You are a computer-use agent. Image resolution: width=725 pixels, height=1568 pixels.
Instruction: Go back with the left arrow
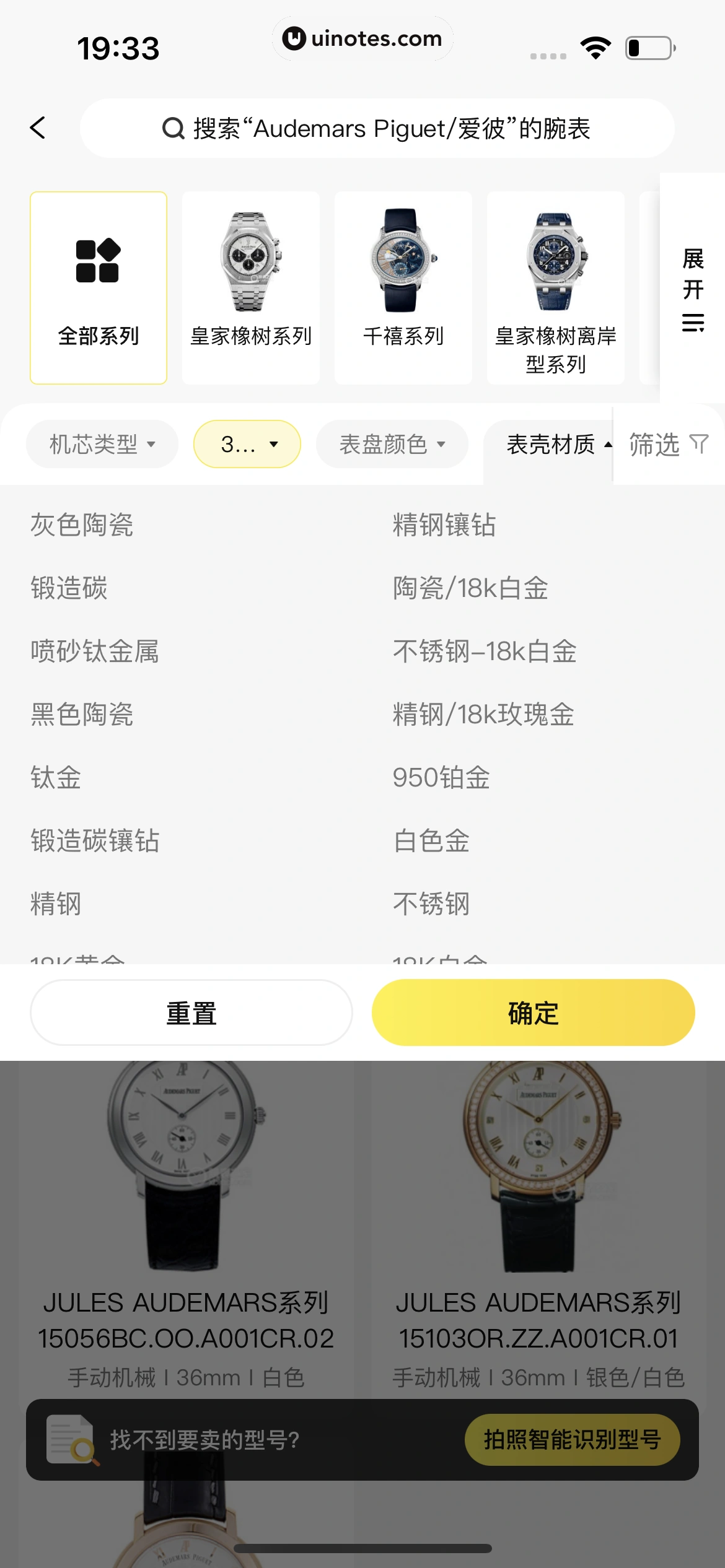(x=38, y=128)
